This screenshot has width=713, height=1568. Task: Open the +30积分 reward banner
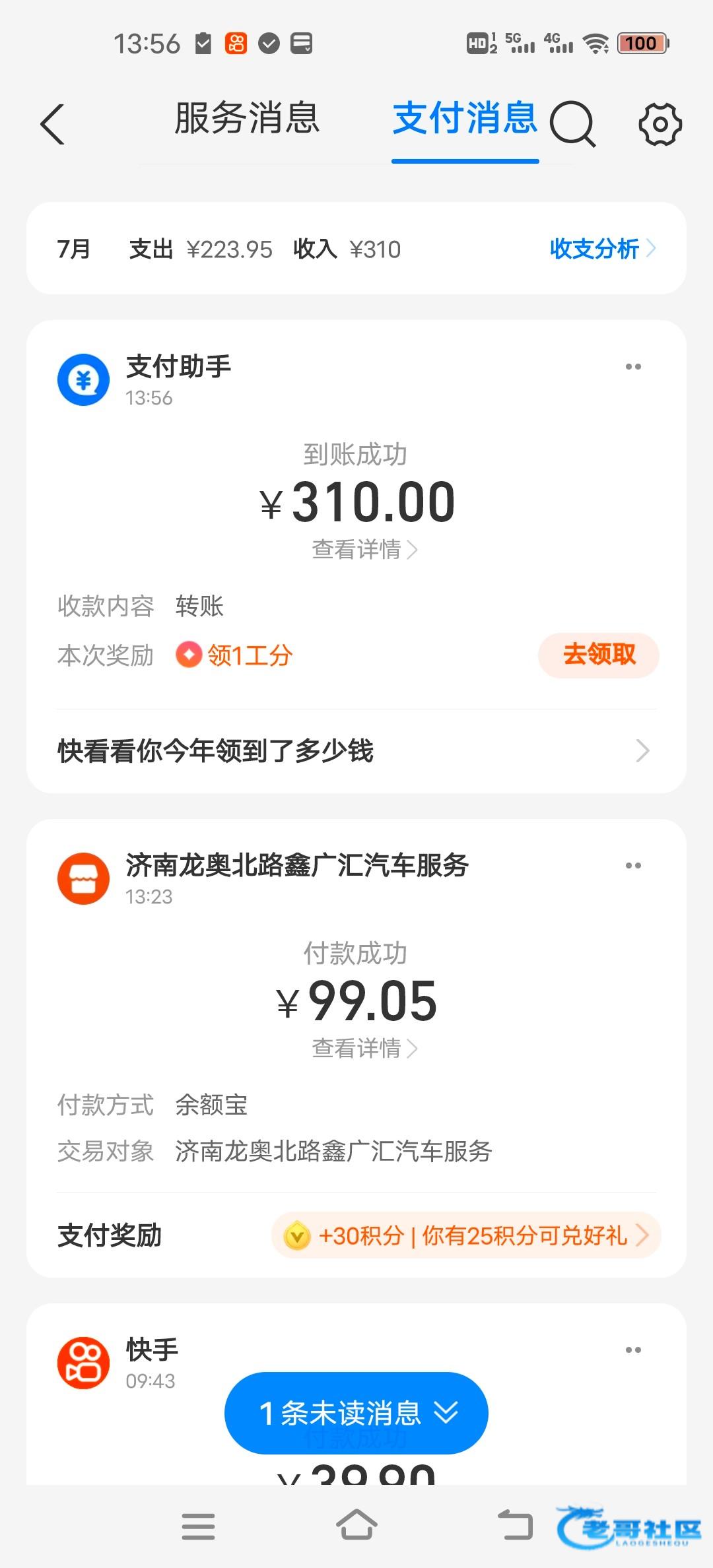tap(466, 1235)
